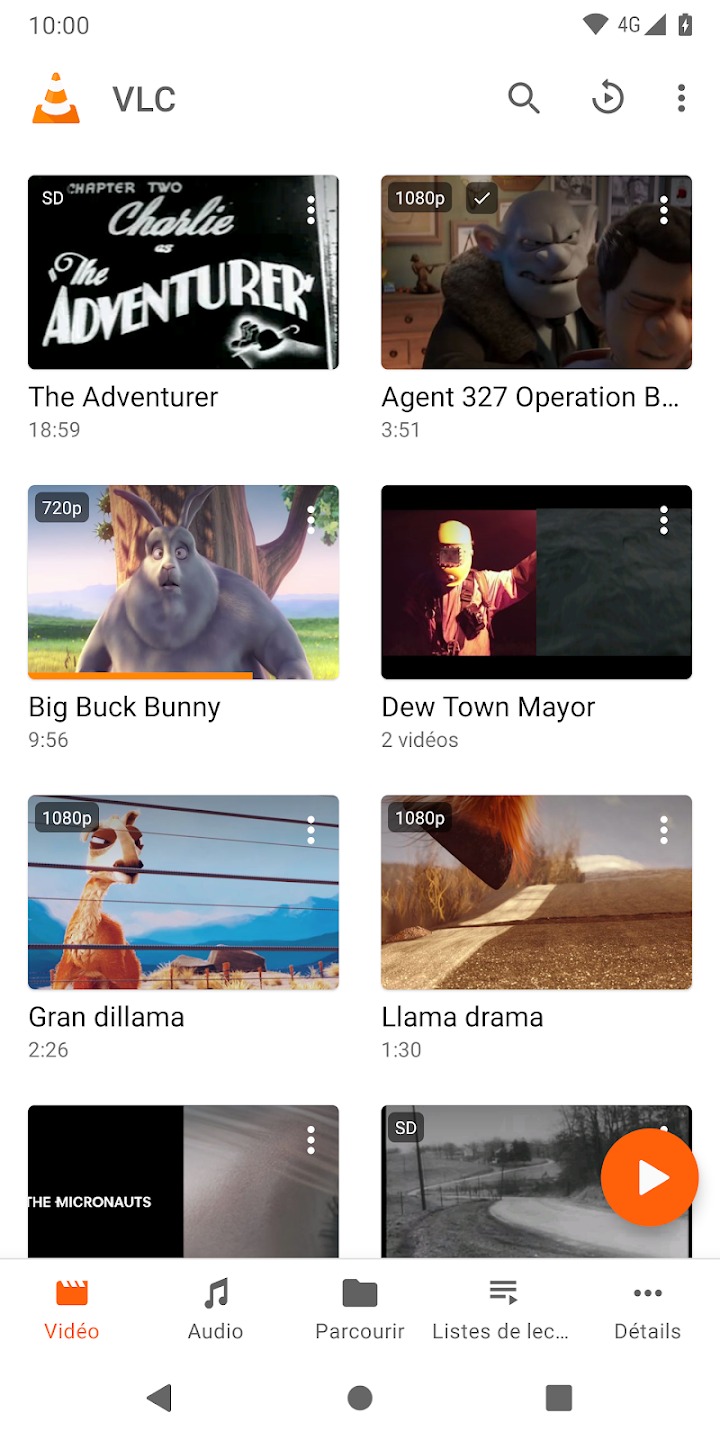Show options for Llama drama
Screen dimensions: 720x1440
(664, 830)
